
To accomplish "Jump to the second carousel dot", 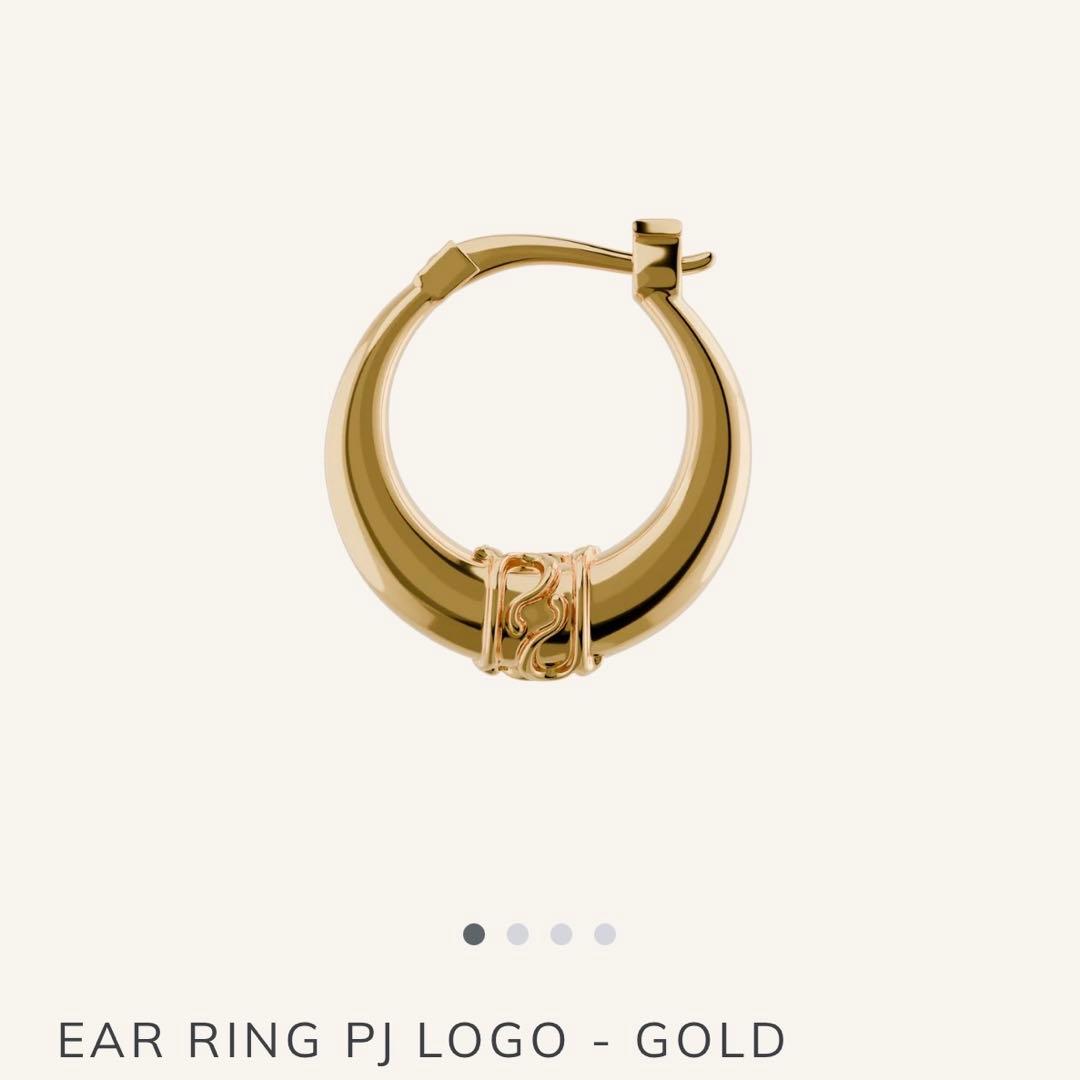I will pyautogui.click(x=517, y=934).
